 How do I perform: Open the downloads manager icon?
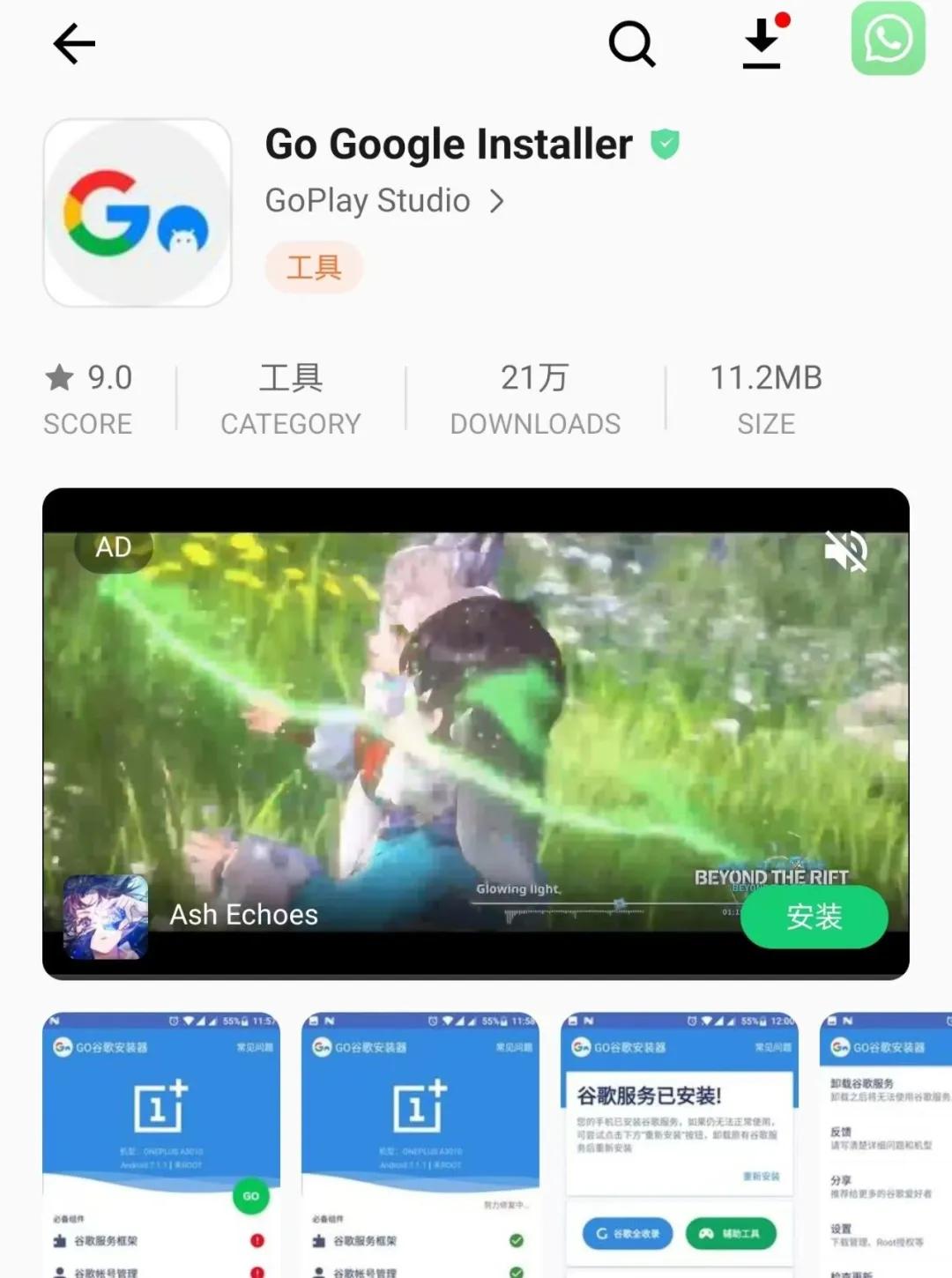tap(762, 42)
